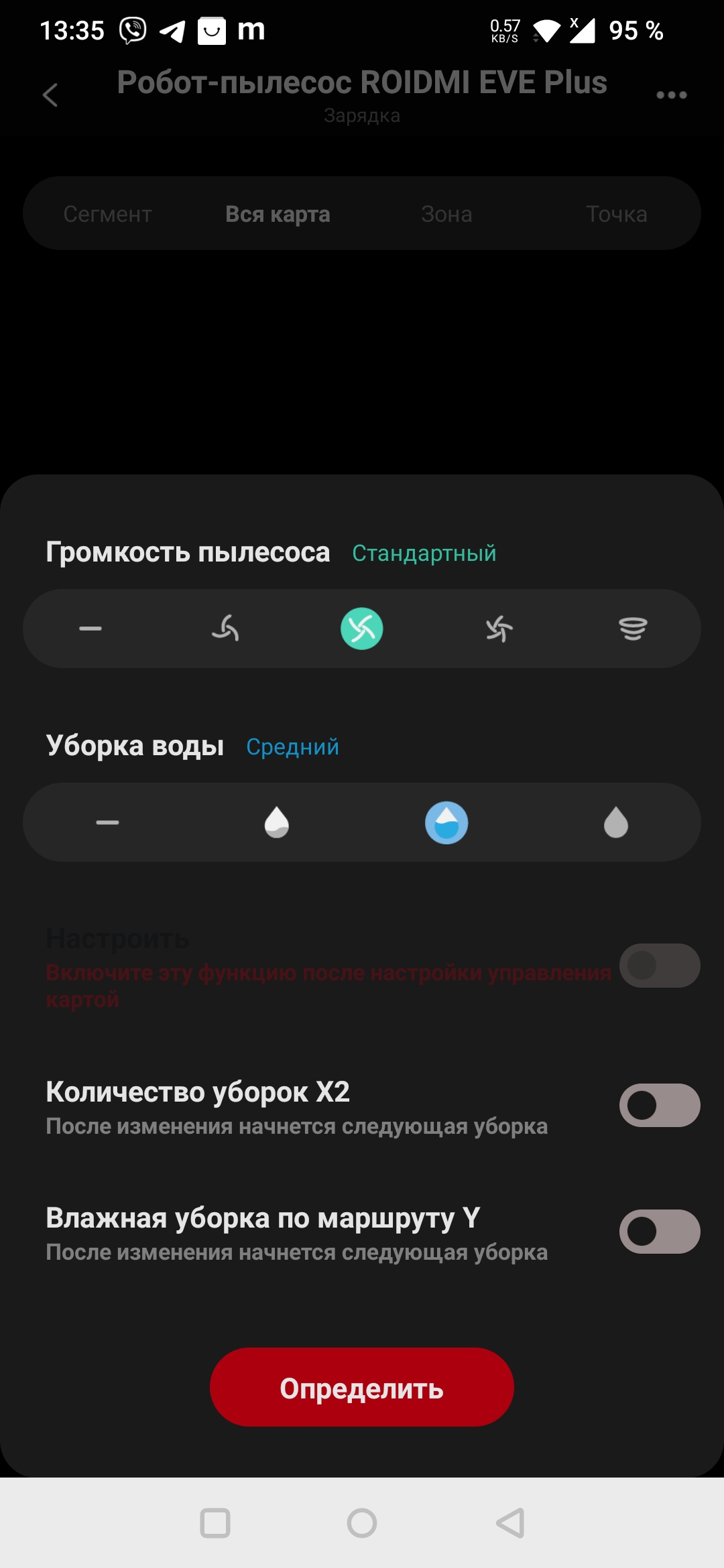Tap the red Определить button
724x1568 pixels.
362,1387
